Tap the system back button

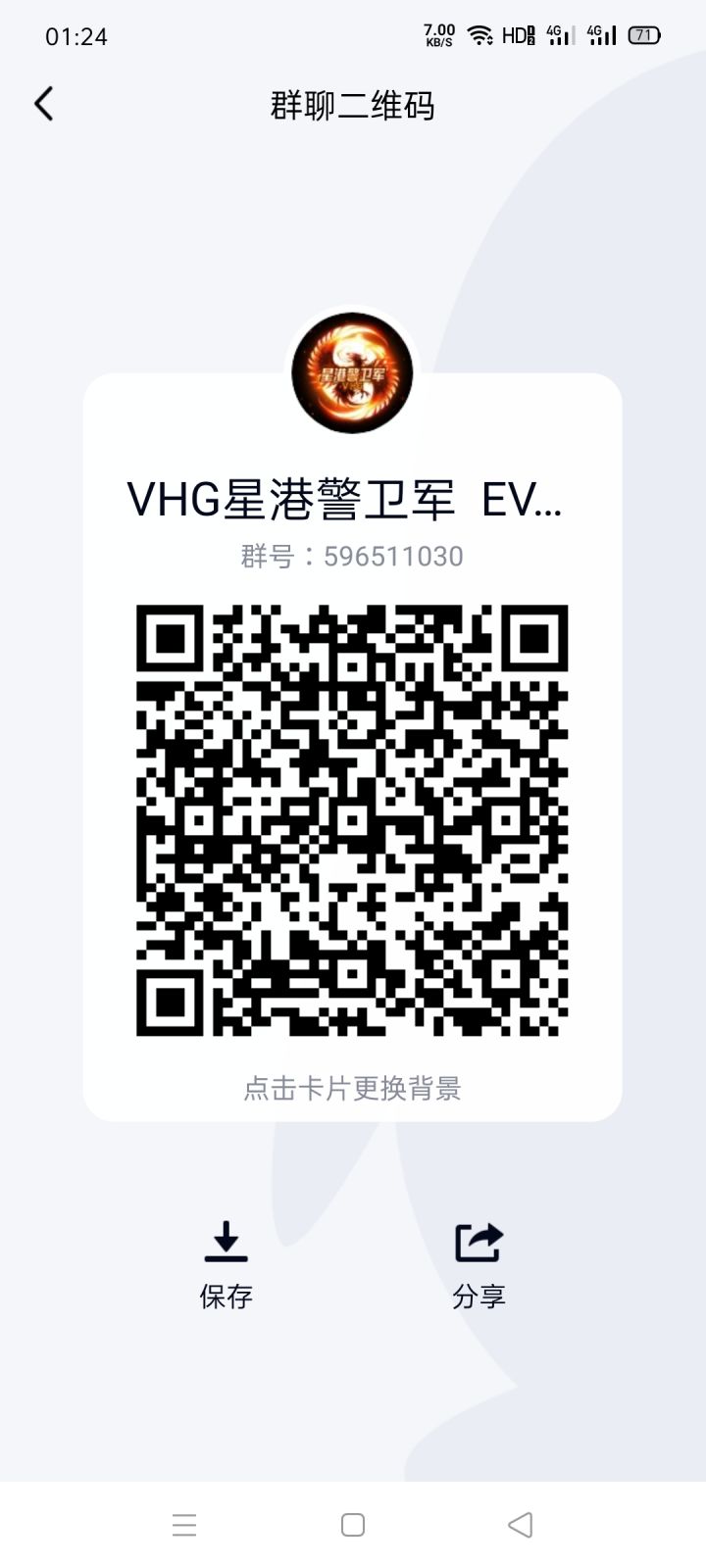click(521, 1525)
